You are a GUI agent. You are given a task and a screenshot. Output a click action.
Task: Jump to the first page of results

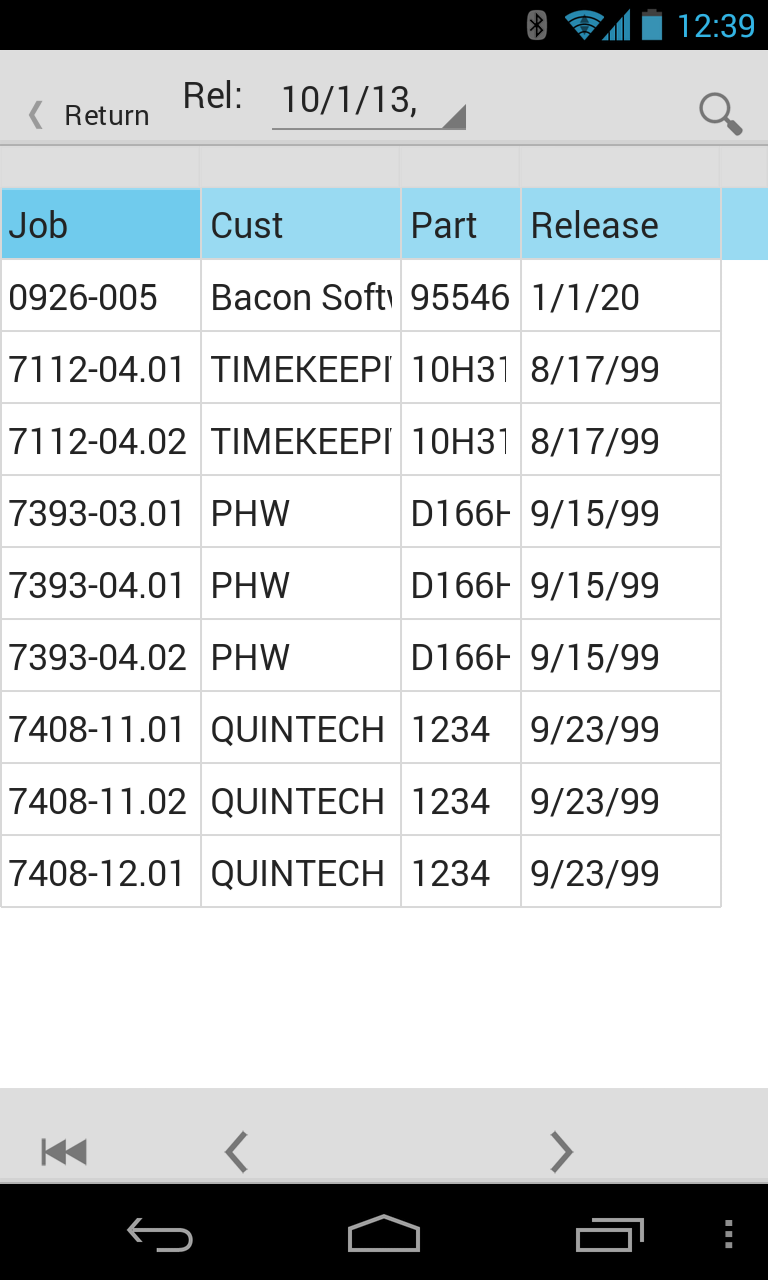point(64,1152)
